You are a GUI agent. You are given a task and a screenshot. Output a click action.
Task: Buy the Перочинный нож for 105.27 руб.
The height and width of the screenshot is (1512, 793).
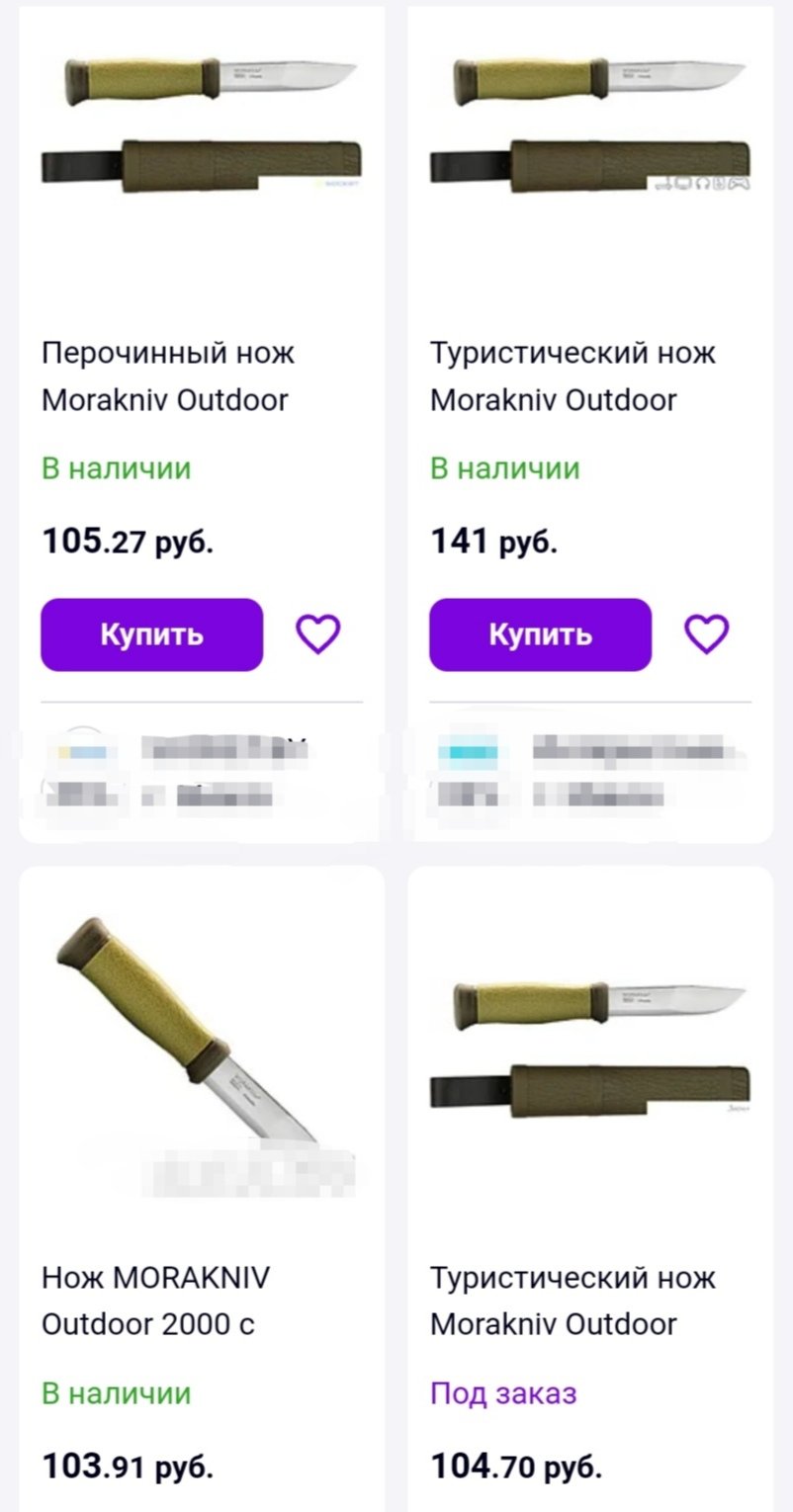(152, 634)
